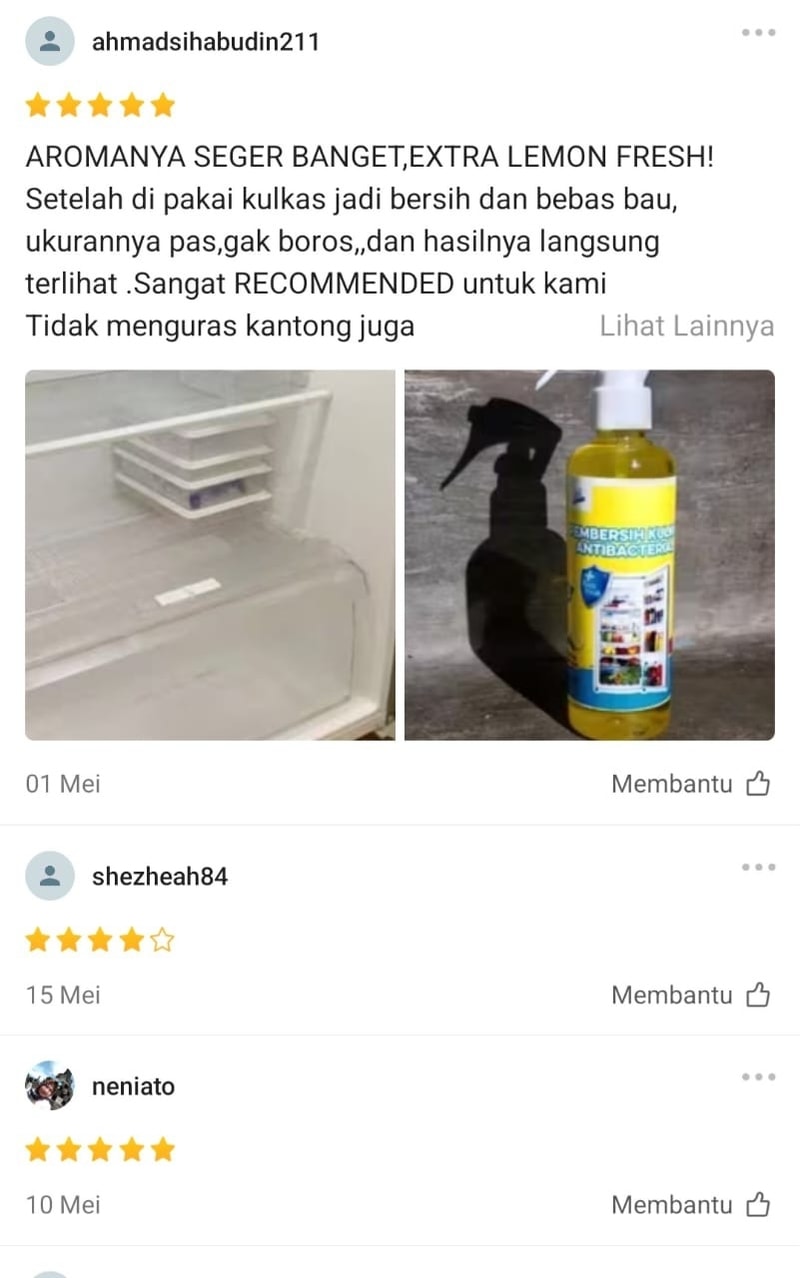Image resolution: width=800 pixels, height=1278 pixels.
Task: View the clean refrigerator review photo
Action: 210,555
